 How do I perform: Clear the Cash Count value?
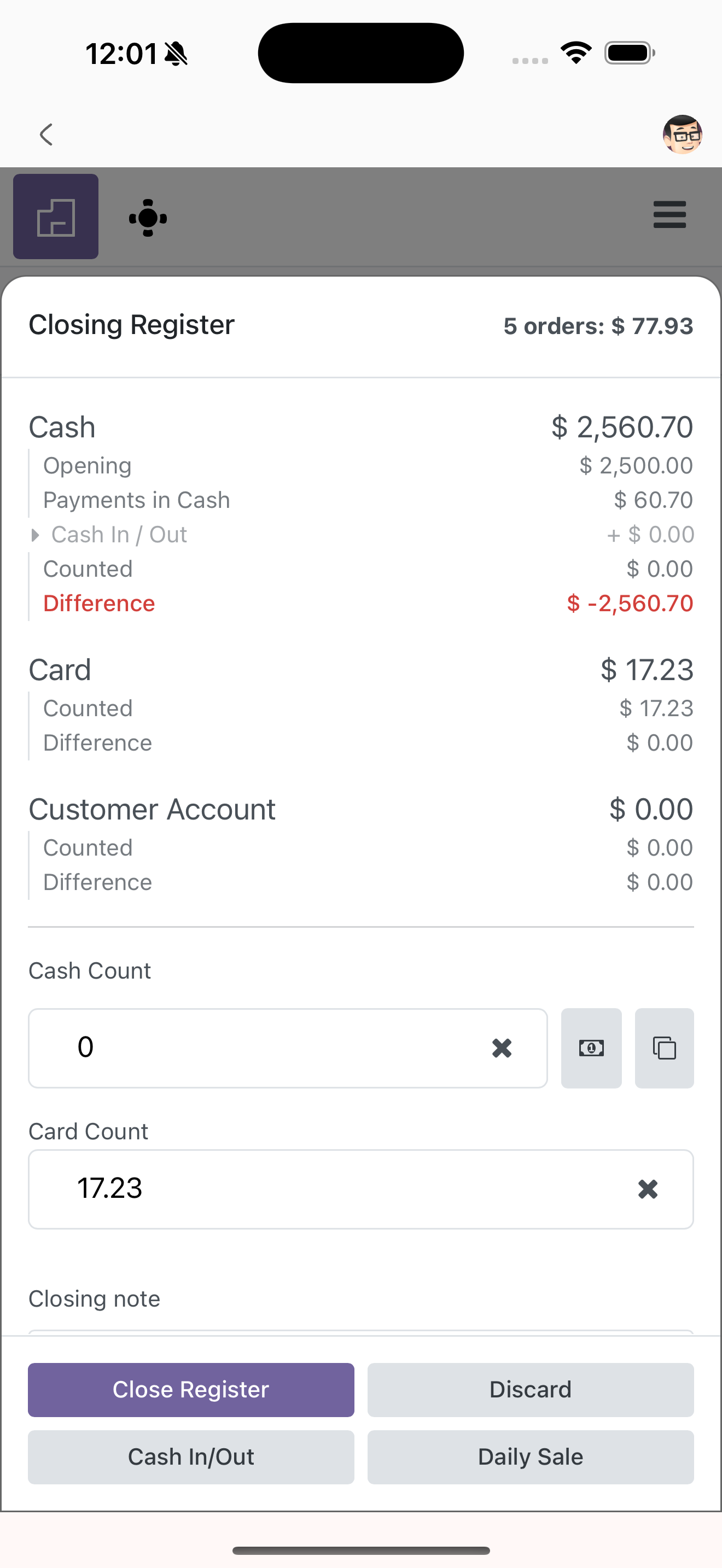point(502,1048)
